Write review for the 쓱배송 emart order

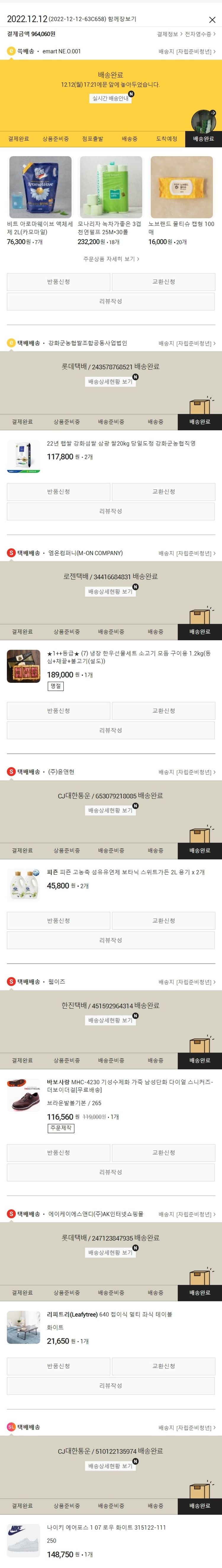click(x=111, y=301)
